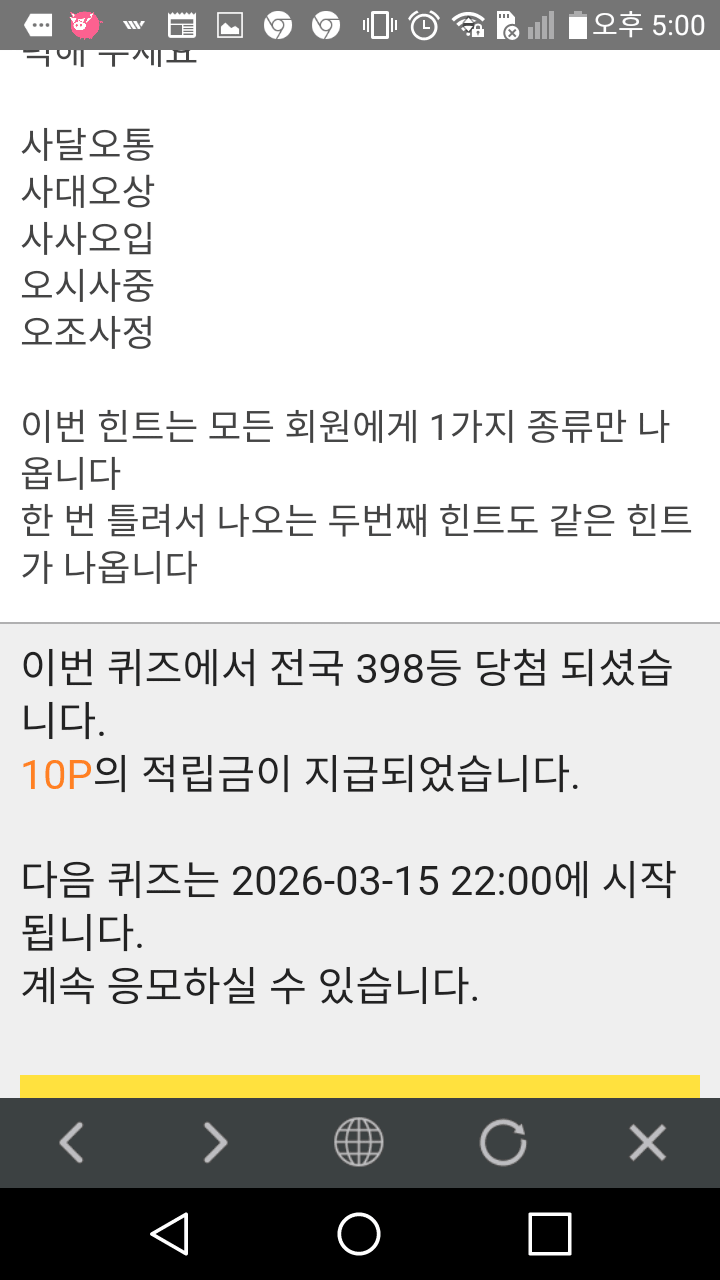Reload the current page
This screenshot has width=720, height=1280.
point(502,1142)
